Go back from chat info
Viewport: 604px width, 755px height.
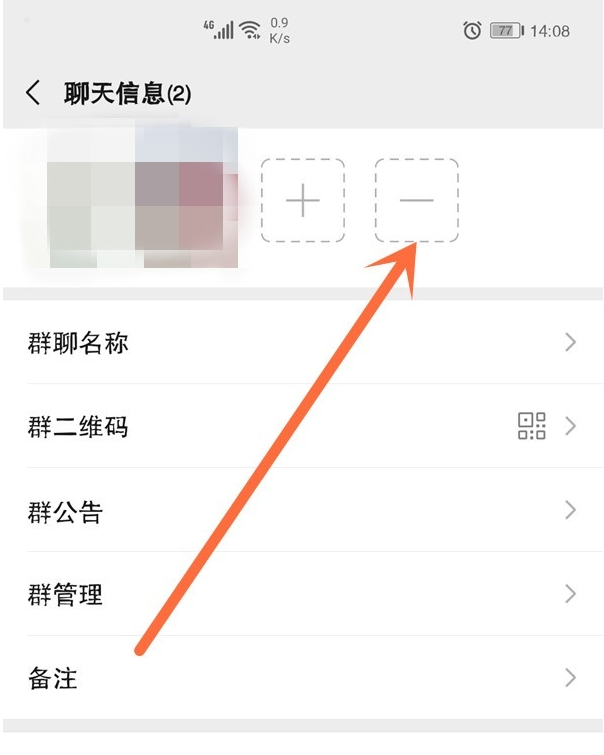click(33, 93)
